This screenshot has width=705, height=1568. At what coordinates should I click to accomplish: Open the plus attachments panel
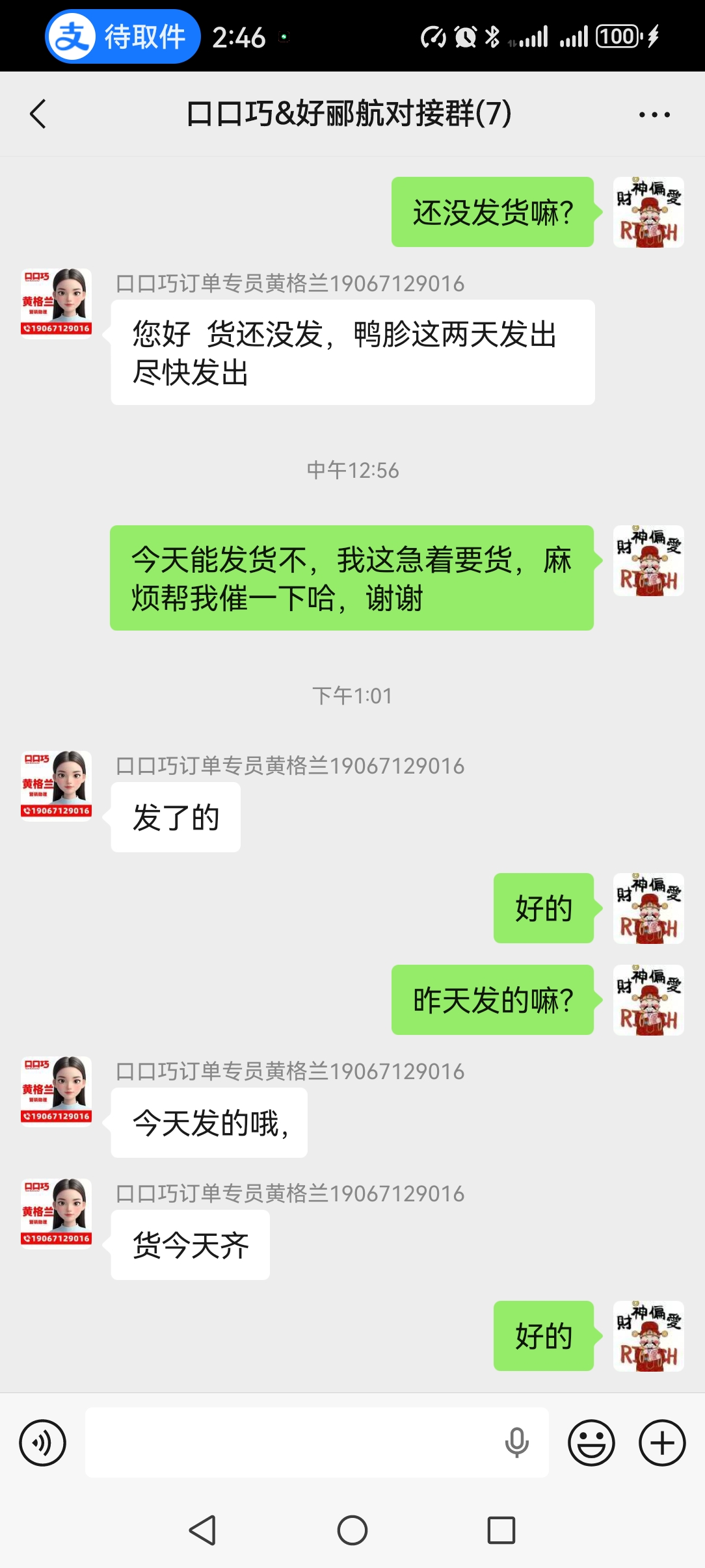[662, 1443]
